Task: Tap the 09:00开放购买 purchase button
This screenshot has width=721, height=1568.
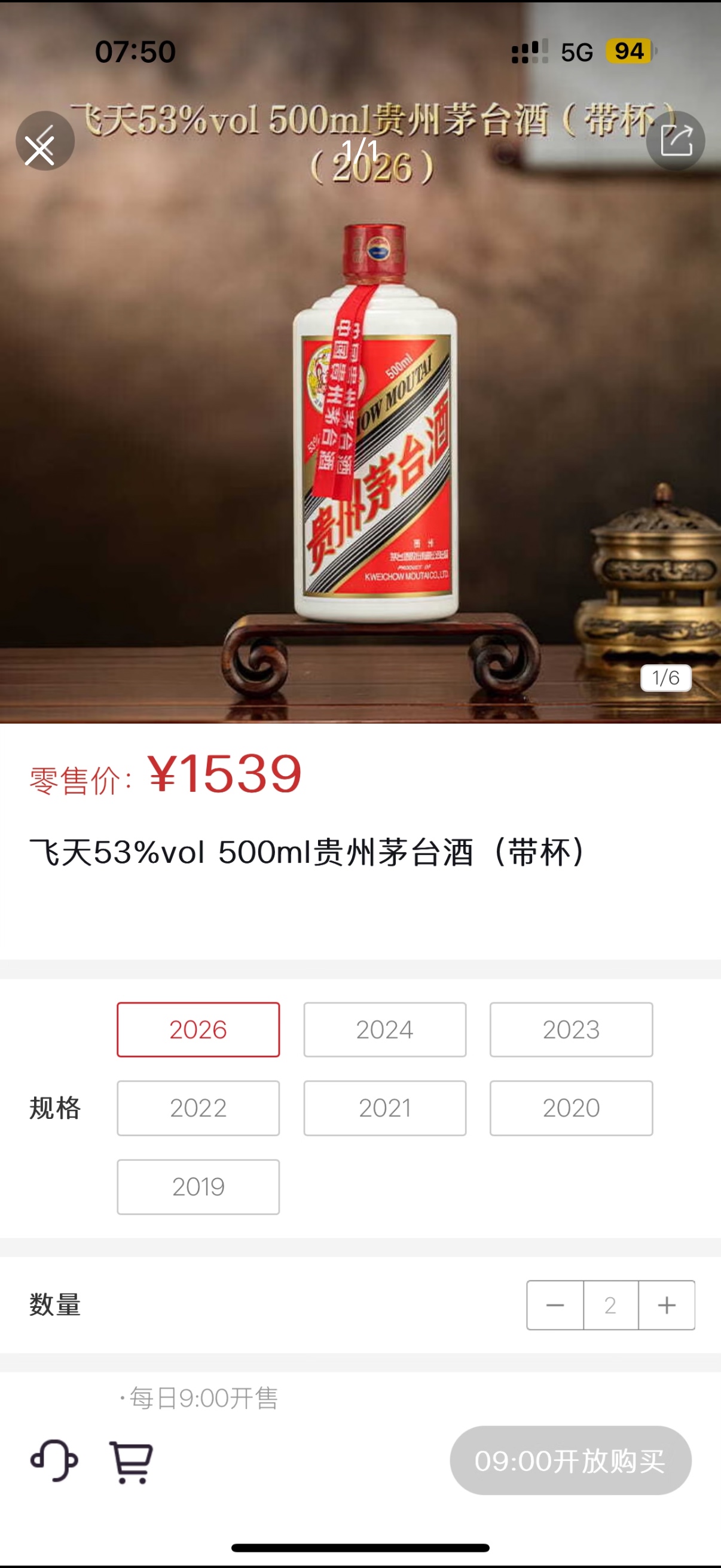Action: 570,1460
